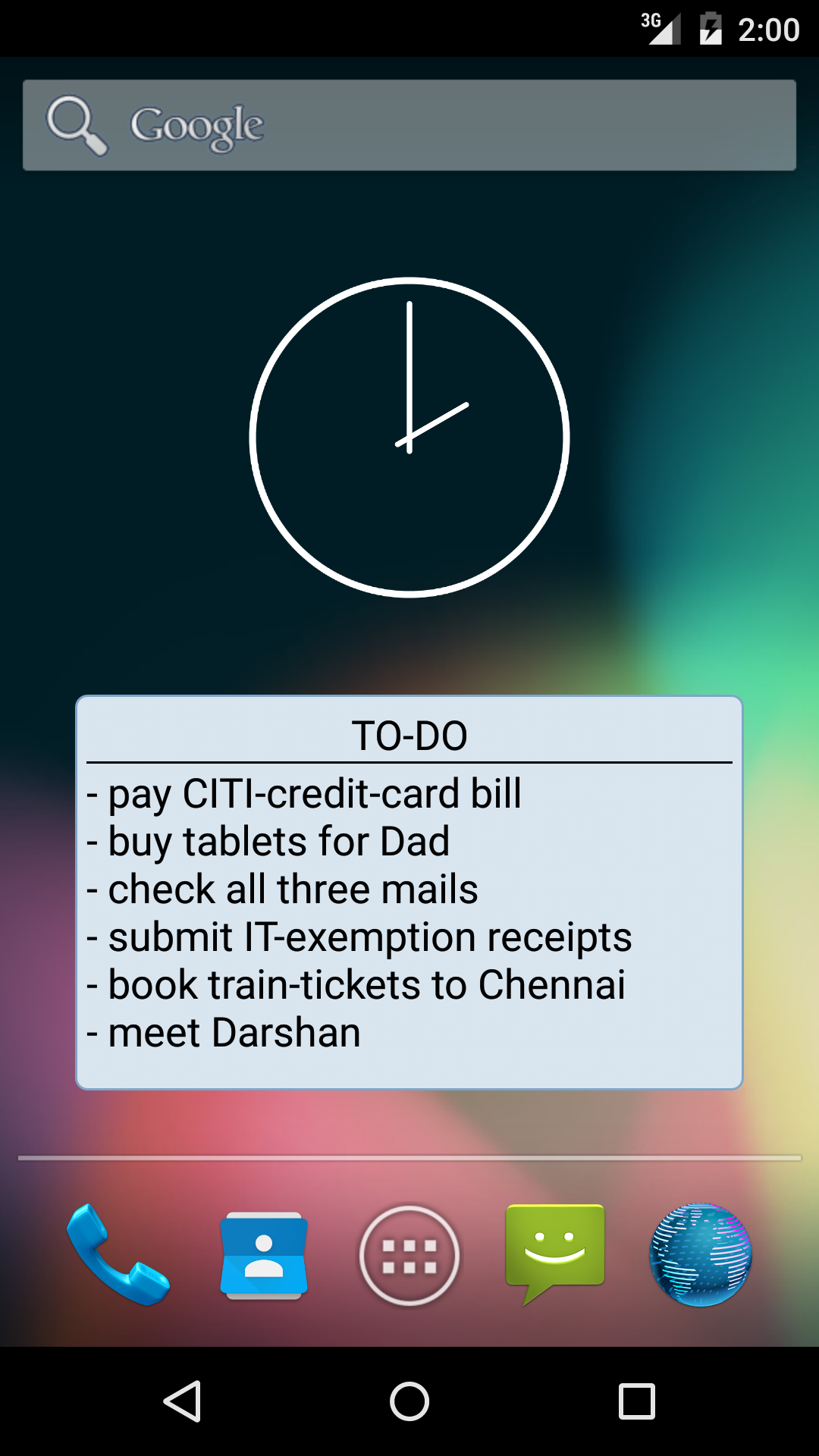
Task: Show recent apps
Action: click(x=636, y=1401)
